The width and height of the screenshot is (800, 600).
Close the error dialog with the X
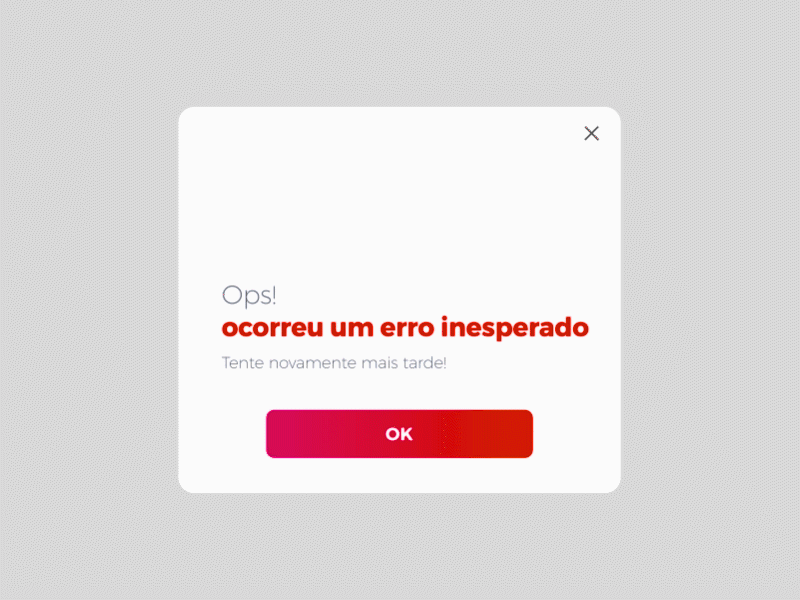pyautogui.click(x=591, y=134)
